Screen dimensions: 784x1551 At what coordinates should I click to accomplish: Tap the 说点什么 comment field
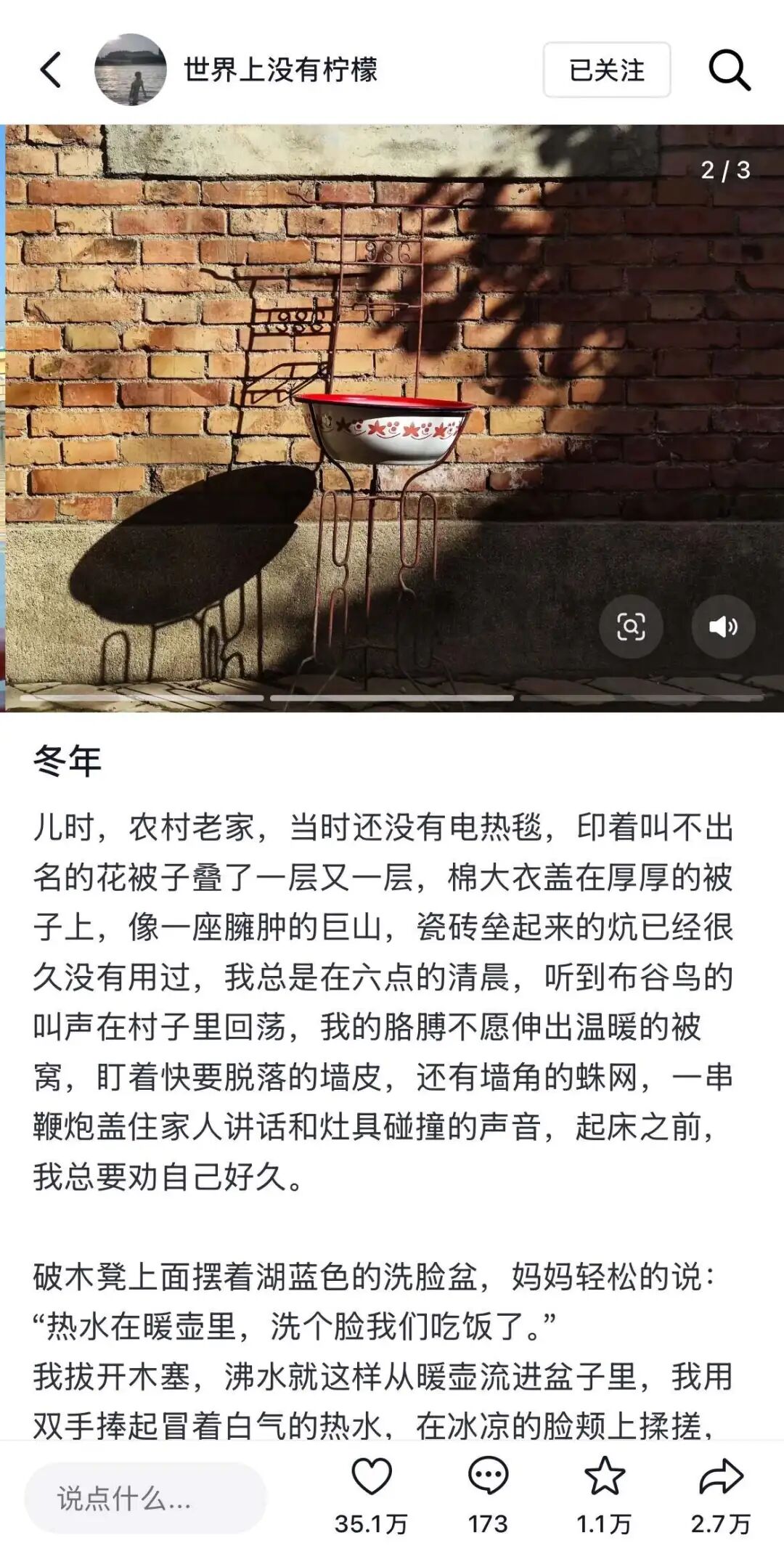coord(145,1497)
